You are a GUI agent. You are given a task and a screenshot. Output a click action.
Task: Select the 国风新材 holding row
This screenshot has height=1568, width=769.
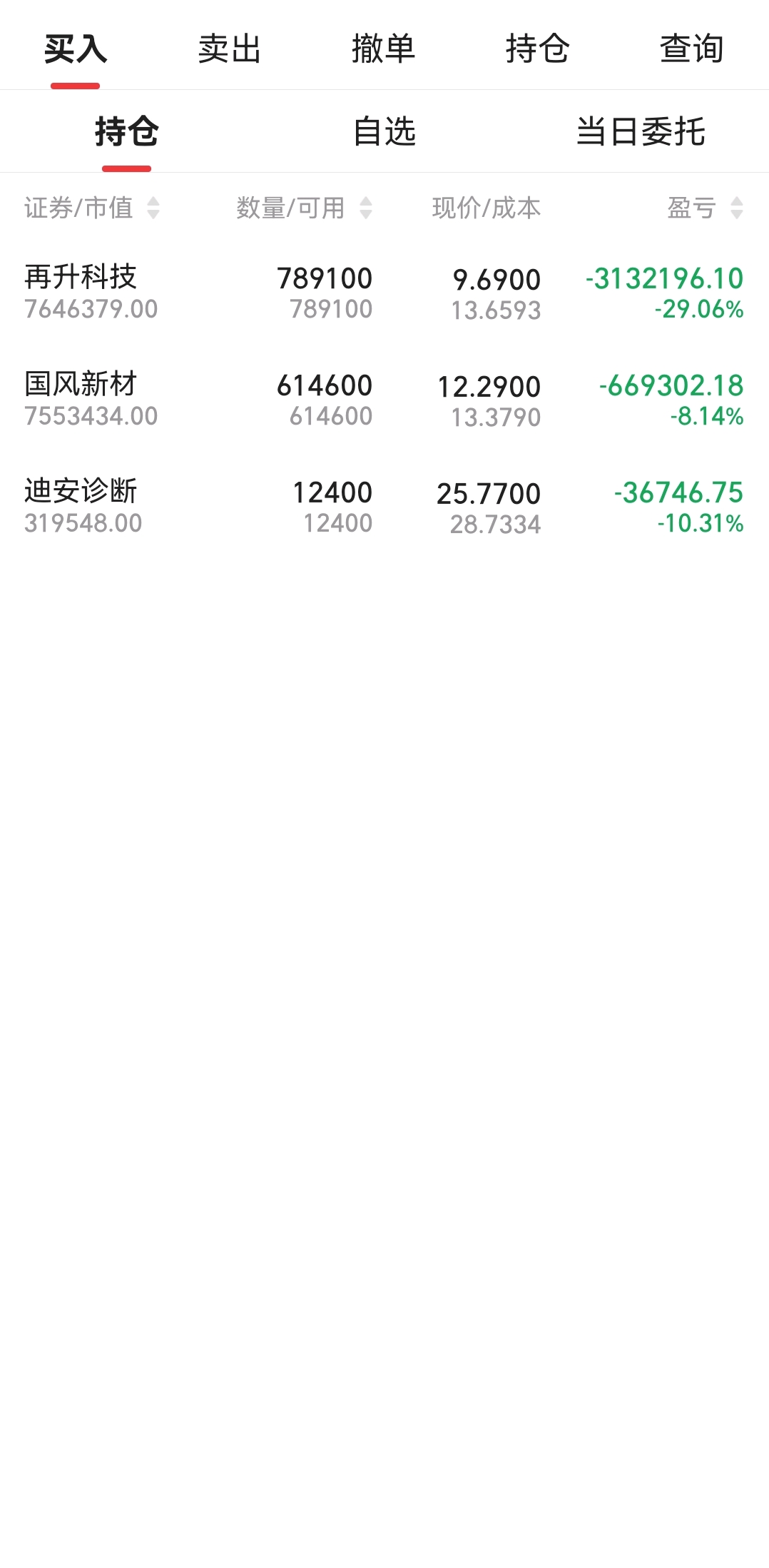pyautogui.click(x=384, y=400)
